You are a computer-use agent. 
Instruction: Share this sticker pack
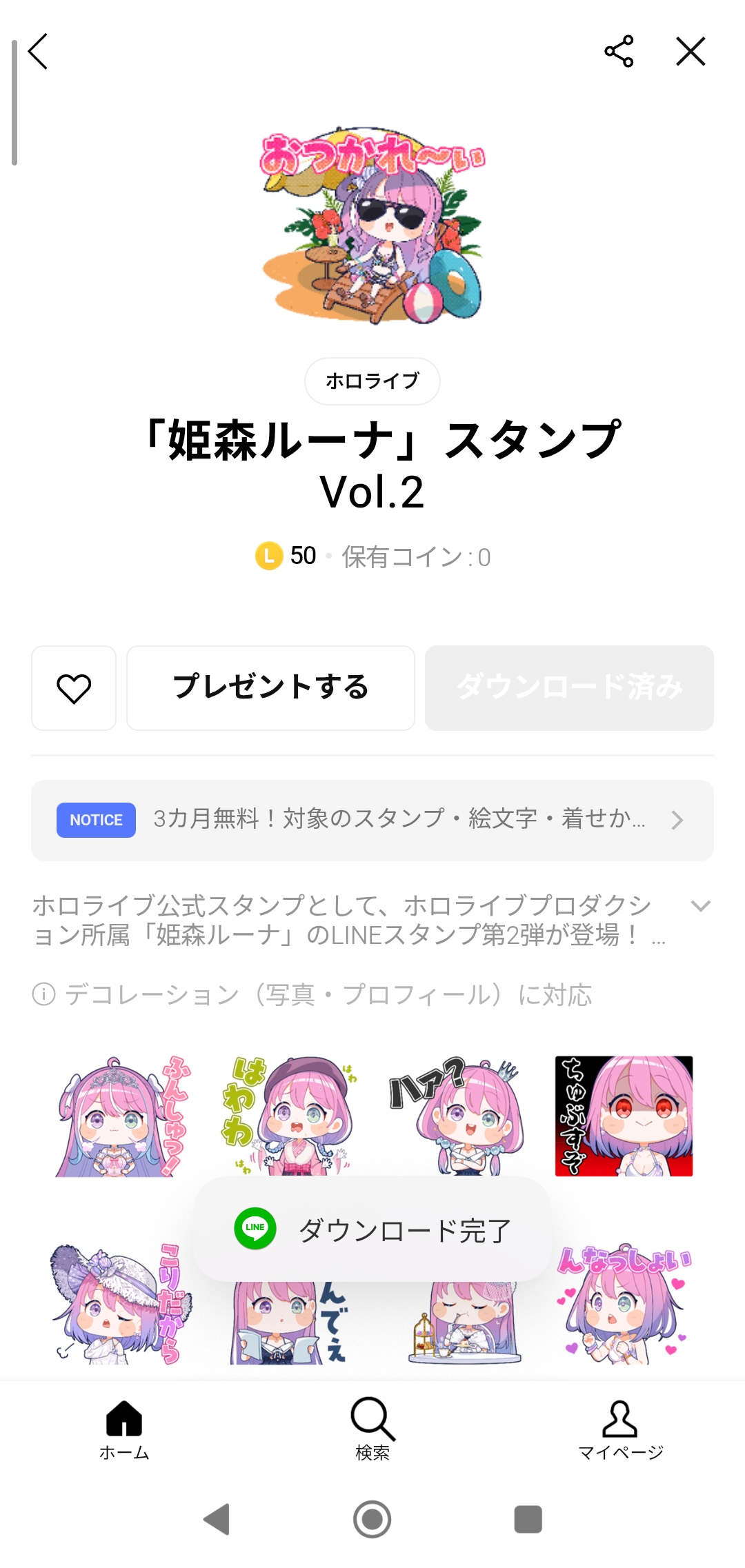tap(619, 52)
